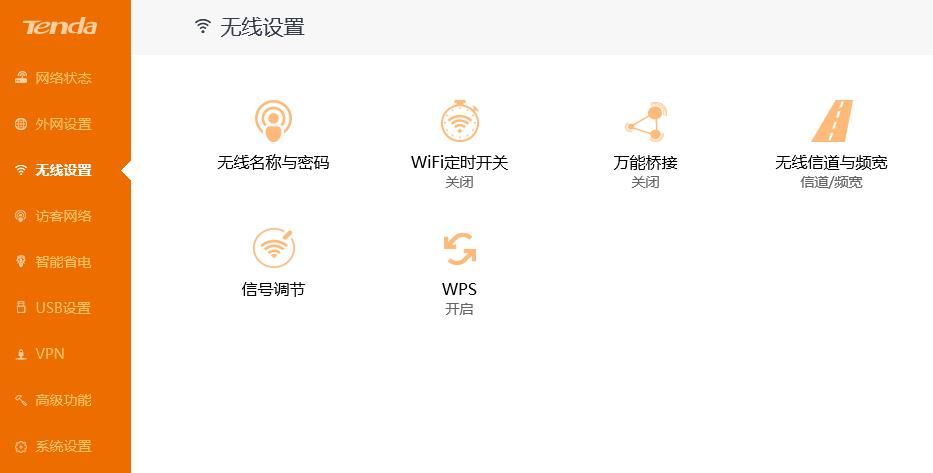Open USB设置 from sidebar
This screenshot has height=473, width=933.
(x=62, y=308)
